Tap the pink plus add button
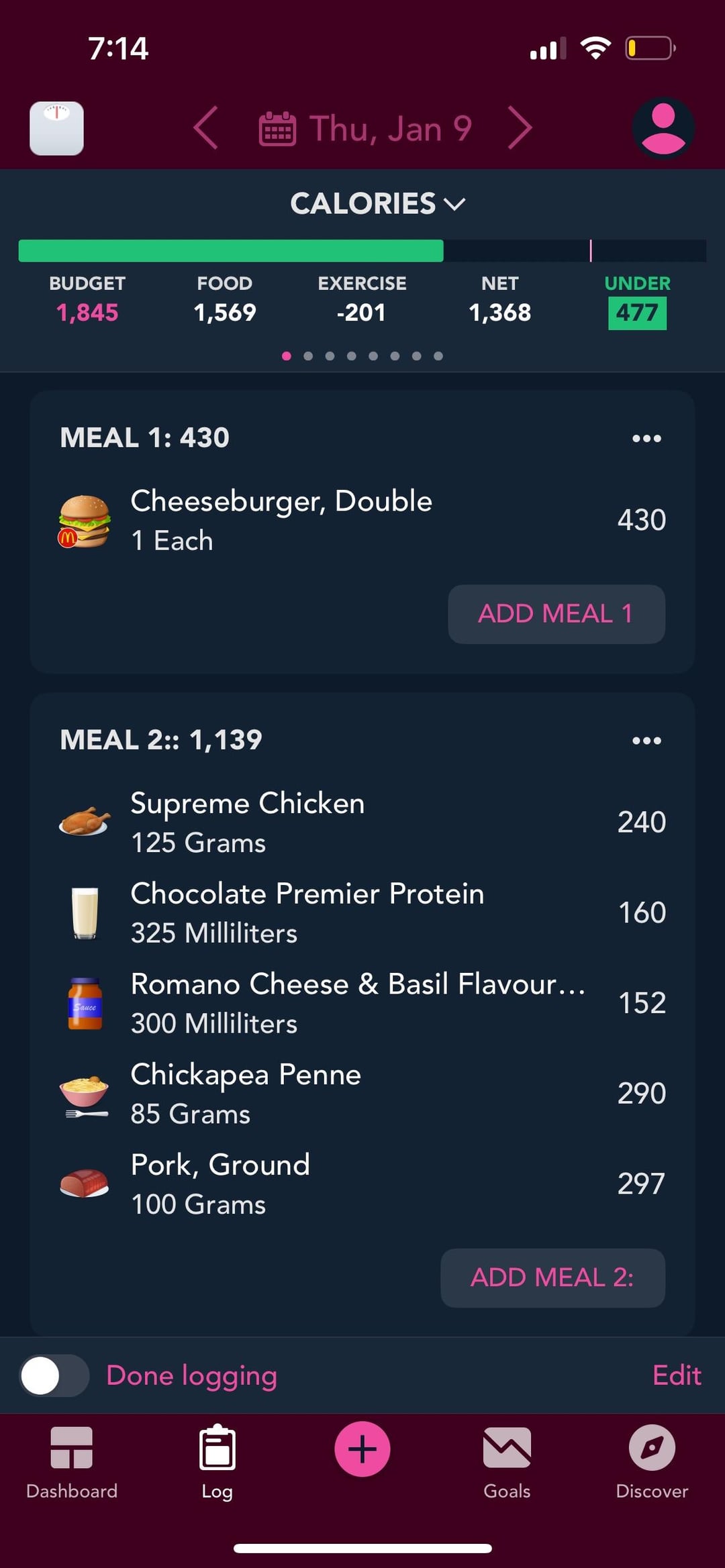This screenshot has width=725, height=1568. 362,1449
